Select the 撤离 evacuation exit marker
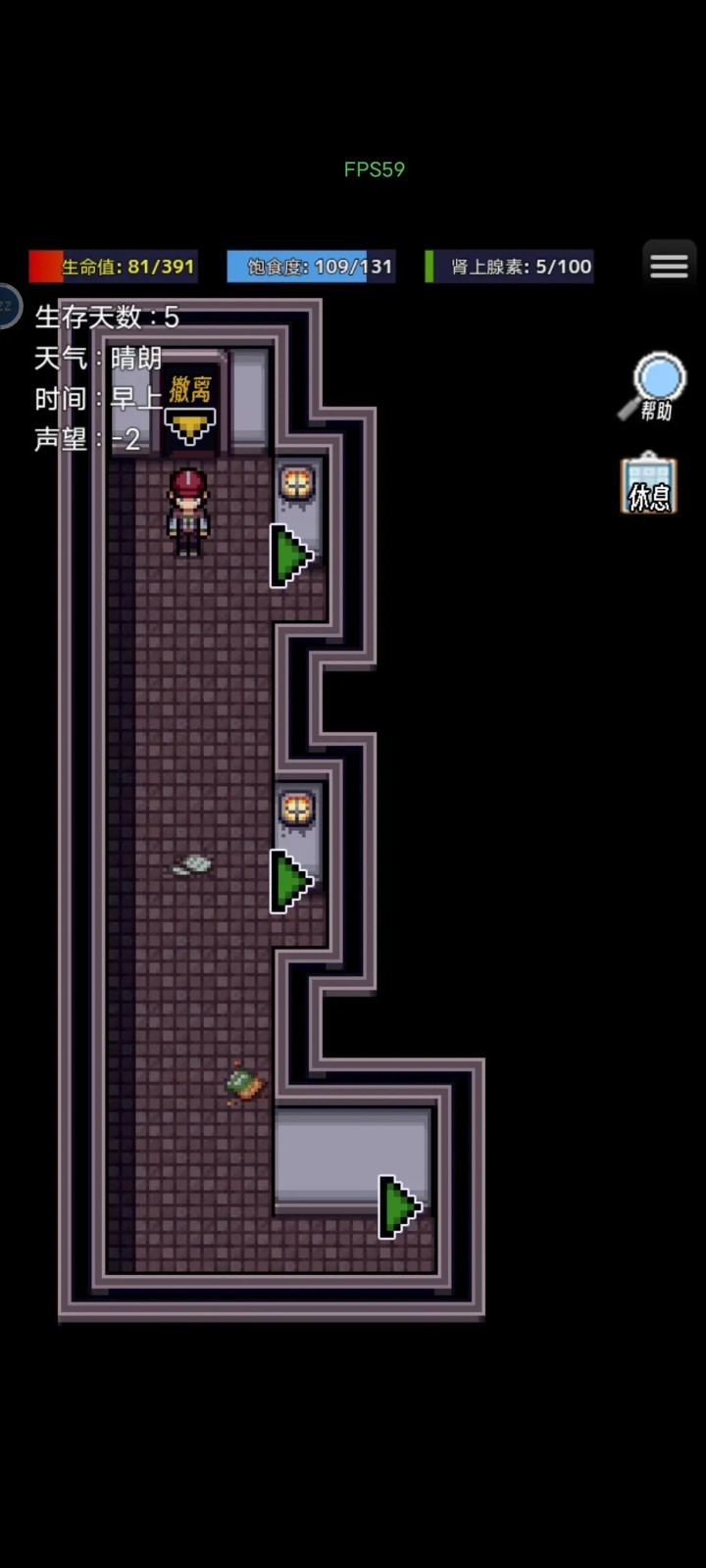Screen dimensions: 706x1568 tap(189, 410)
